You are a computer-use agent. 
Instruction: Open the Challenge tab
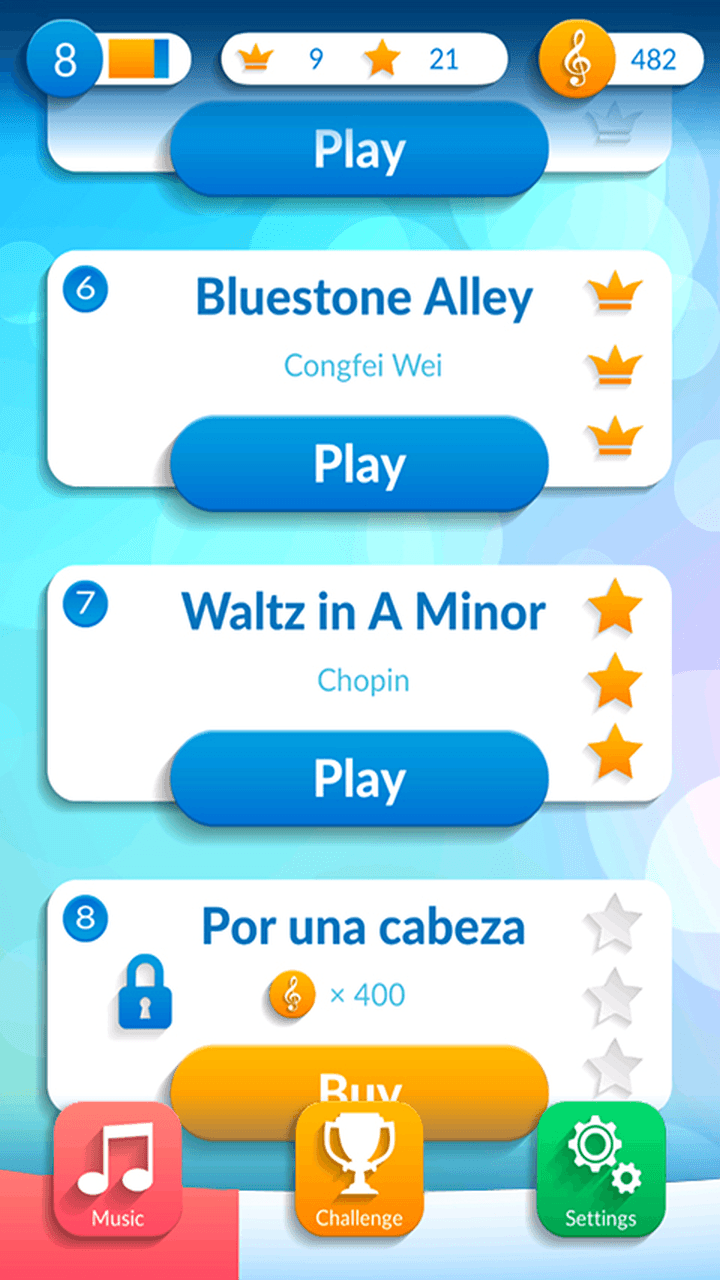pos(359,1169)
